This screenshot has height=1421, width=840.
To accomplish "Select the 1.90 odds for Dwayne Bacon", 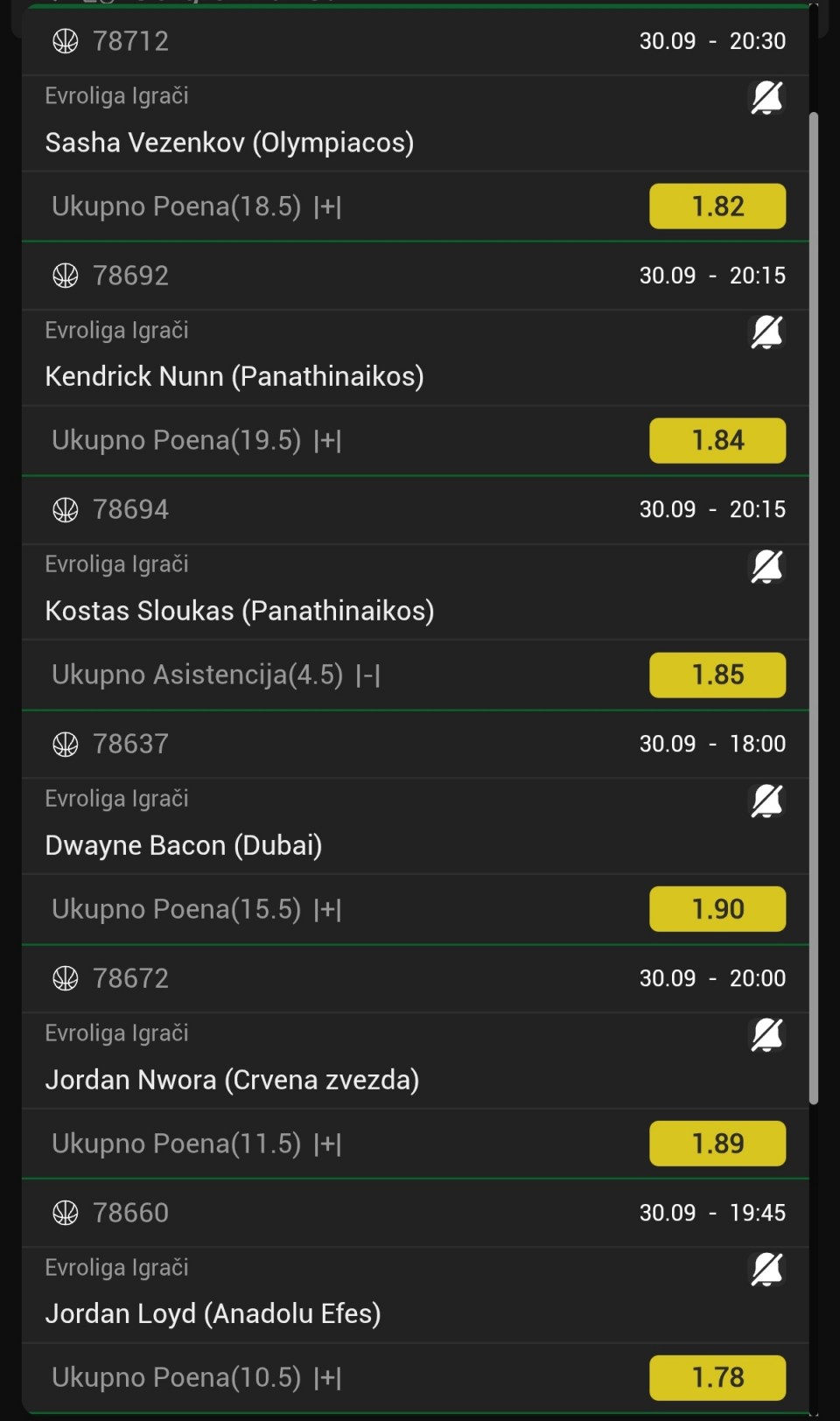I will coord(717,909).
